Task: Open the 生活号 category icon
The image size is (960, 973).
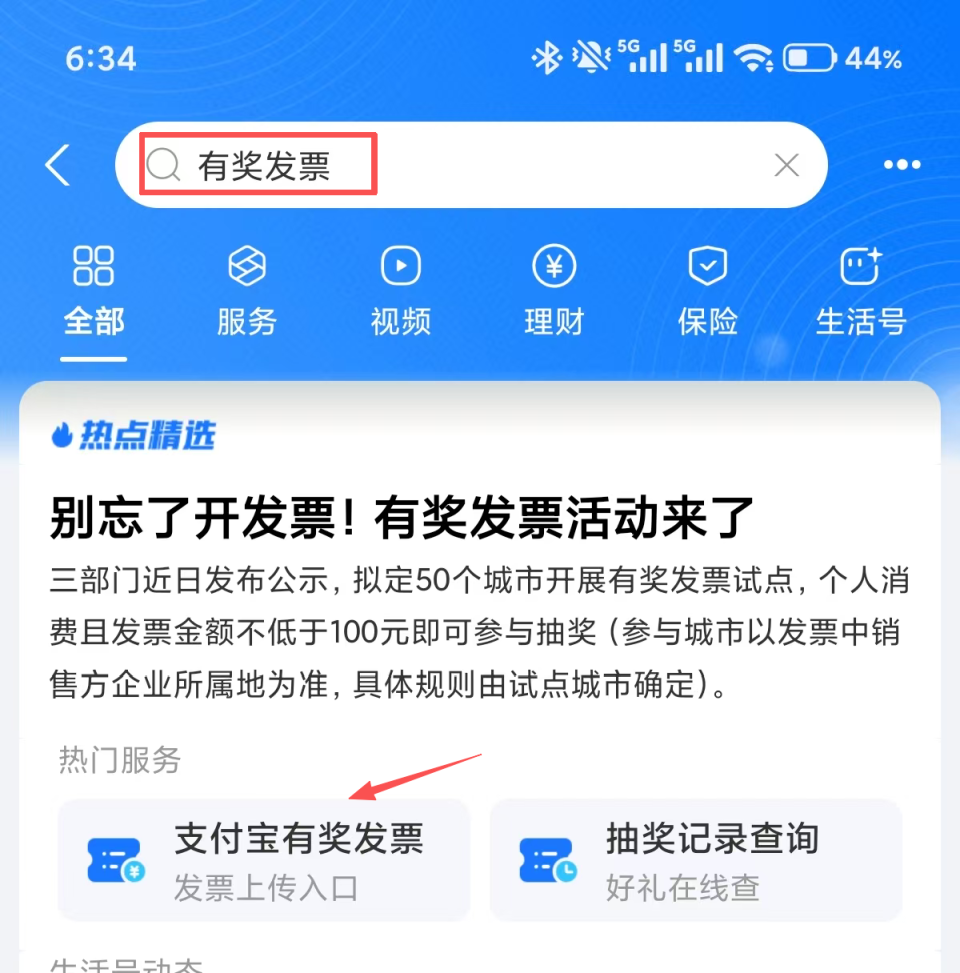Action: tap(860, 265)
